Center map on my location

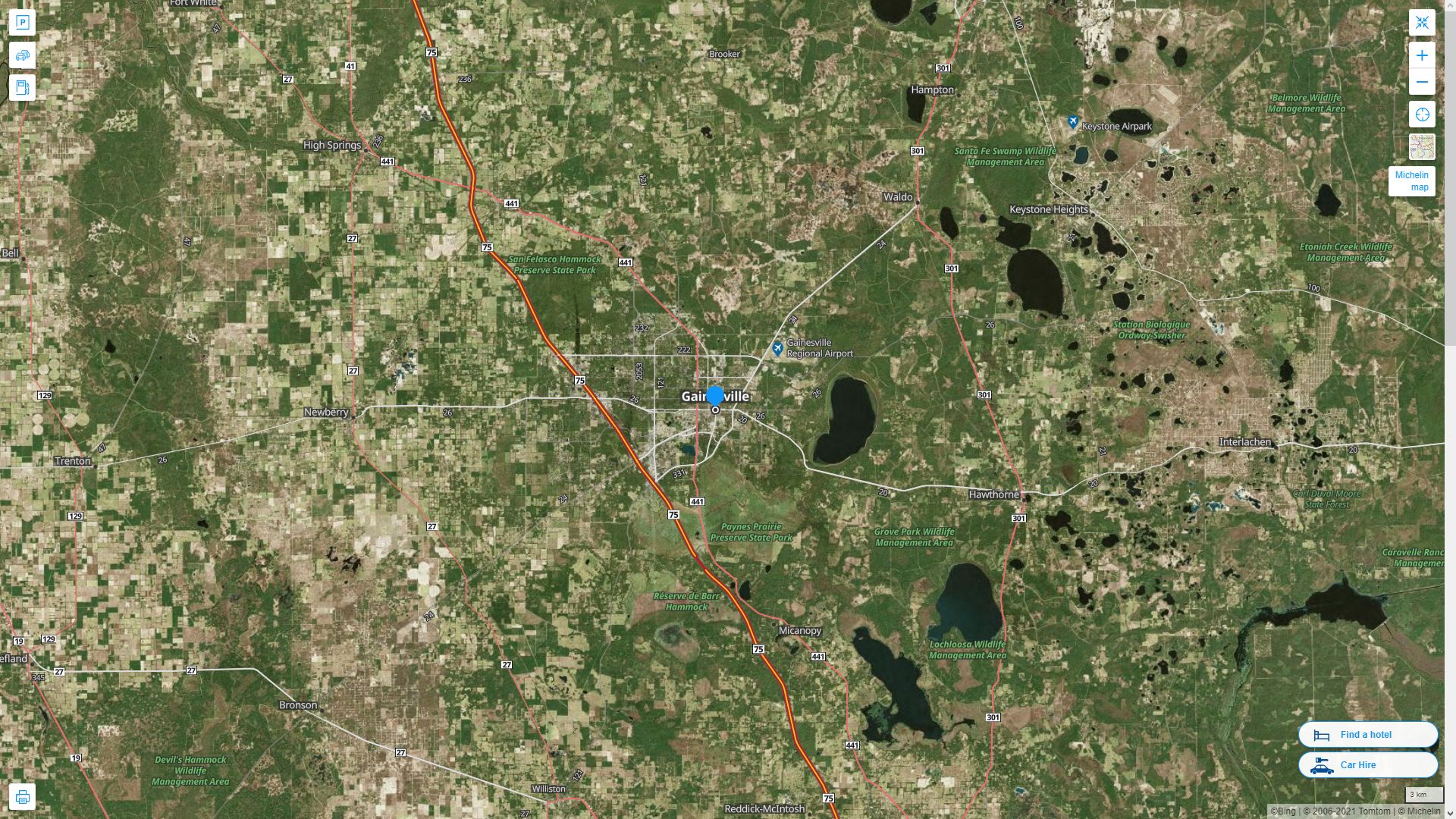click(1422, 115)
